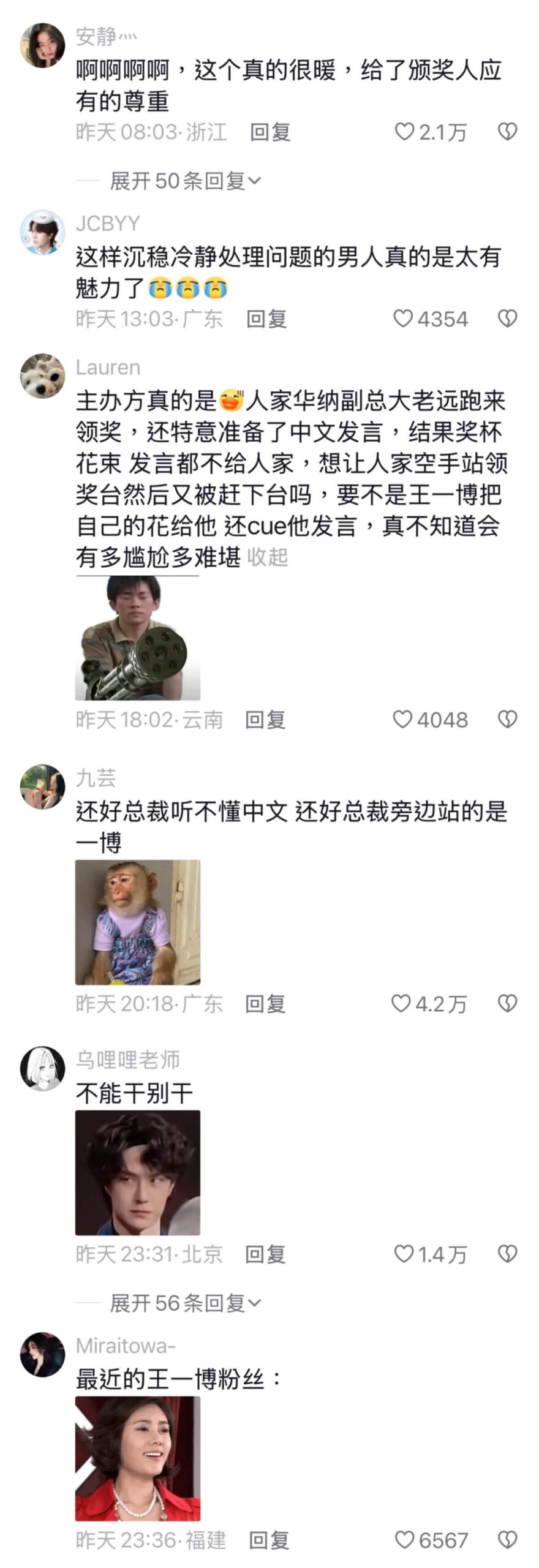Reply to Miraitowa-'s comment

(x=269, y=1540)
